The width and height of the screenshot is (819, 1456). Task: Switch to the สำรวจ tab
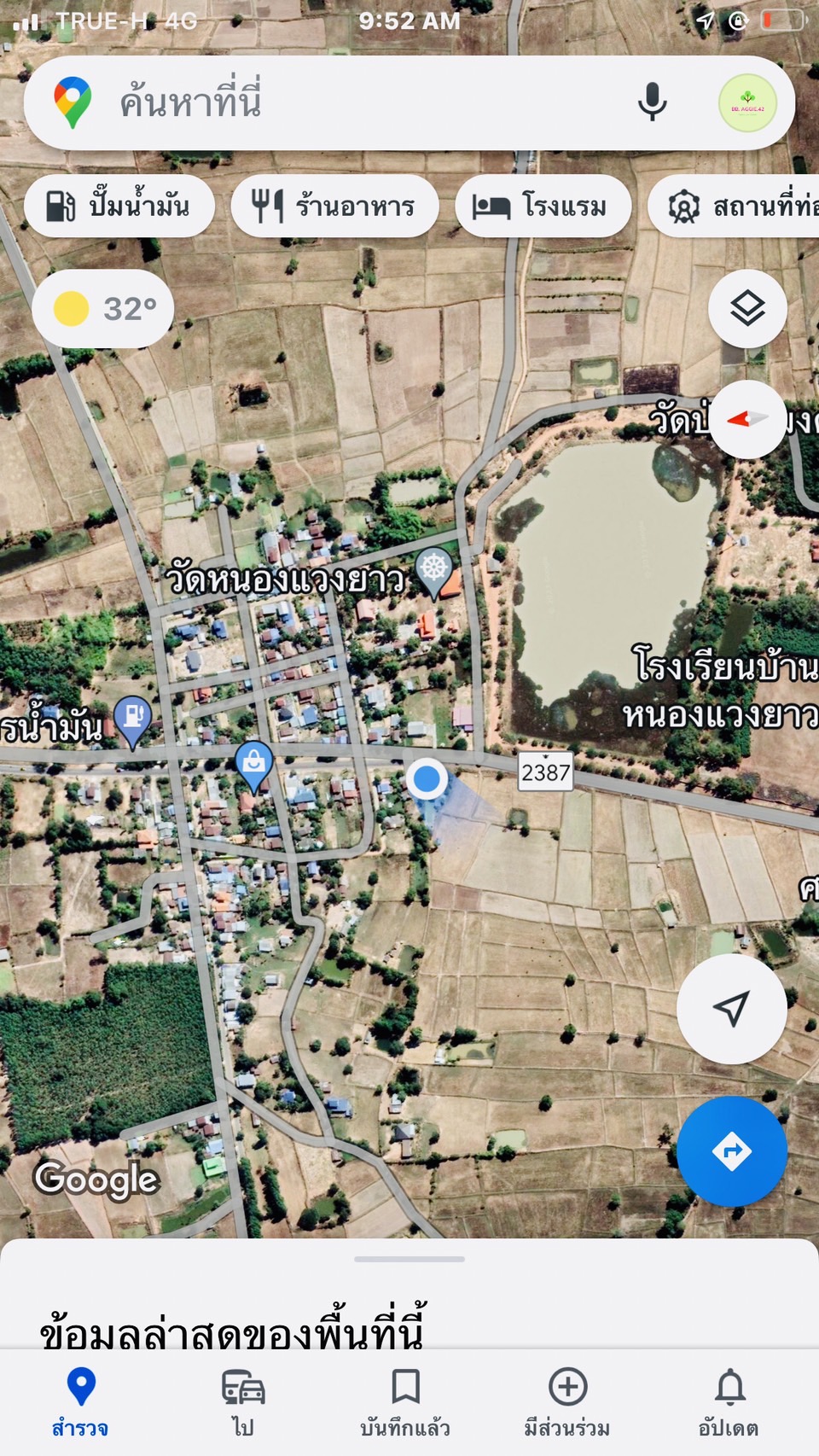point(80,1402)
